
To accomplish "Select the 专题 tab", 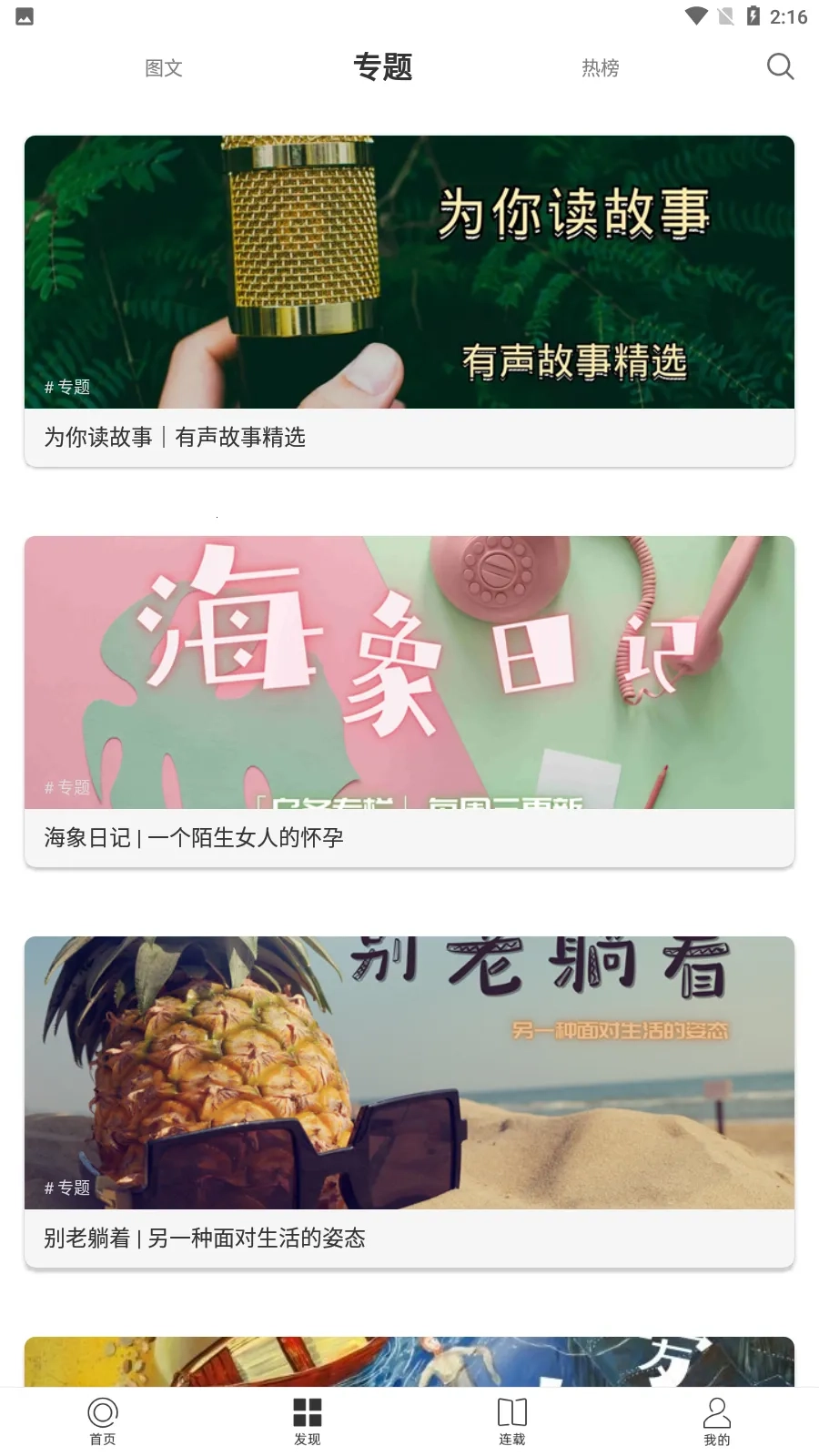I will coord(383,67).
